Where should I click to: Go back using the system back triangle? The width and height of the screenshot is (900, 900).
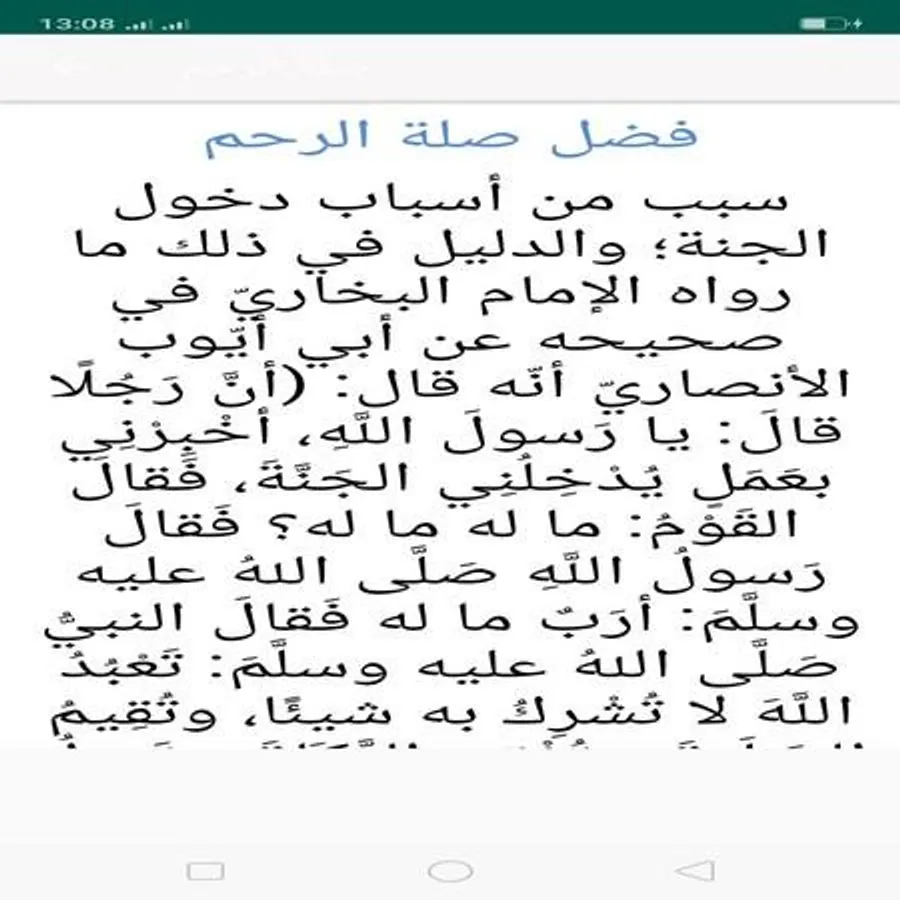pyautogui.click(x=696, y=871)
